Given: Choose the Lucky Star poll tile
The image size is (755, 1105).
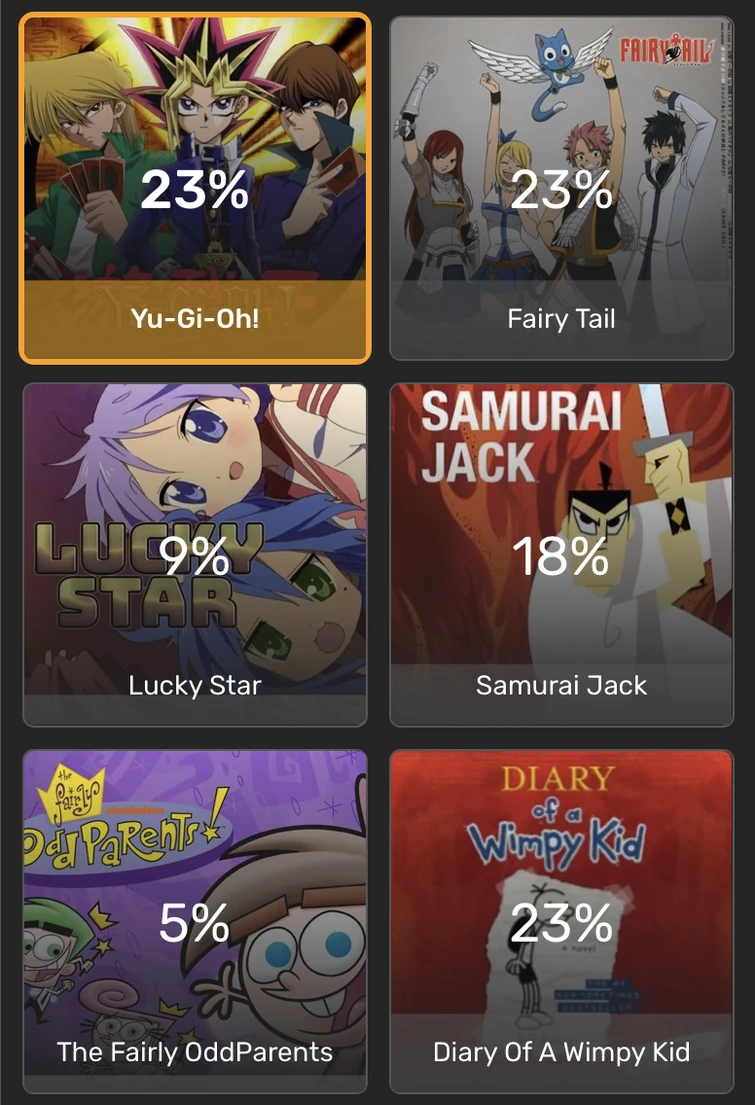Looking at the screenshot, I should (x=195, y=555).
